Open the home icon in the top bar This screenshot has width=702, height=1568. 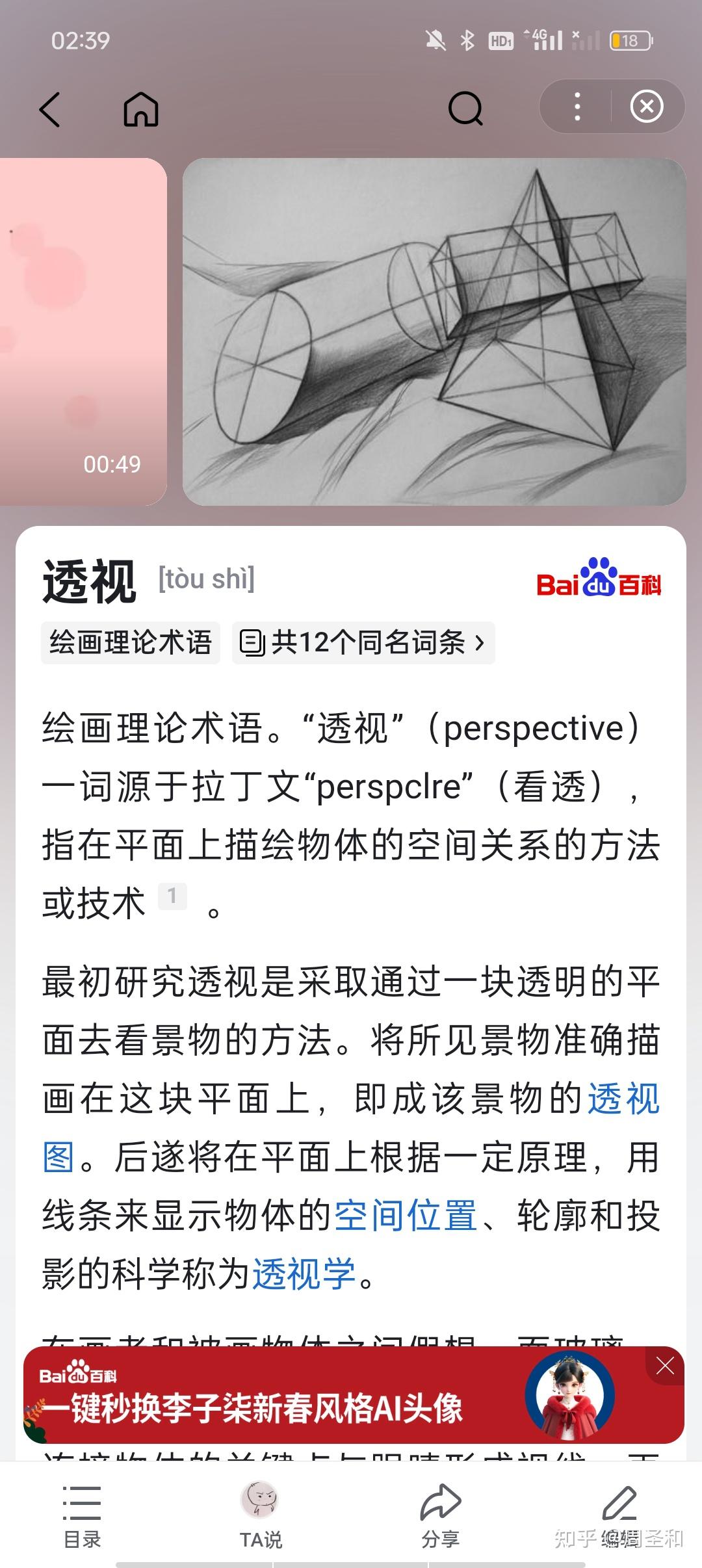point(141,109)
